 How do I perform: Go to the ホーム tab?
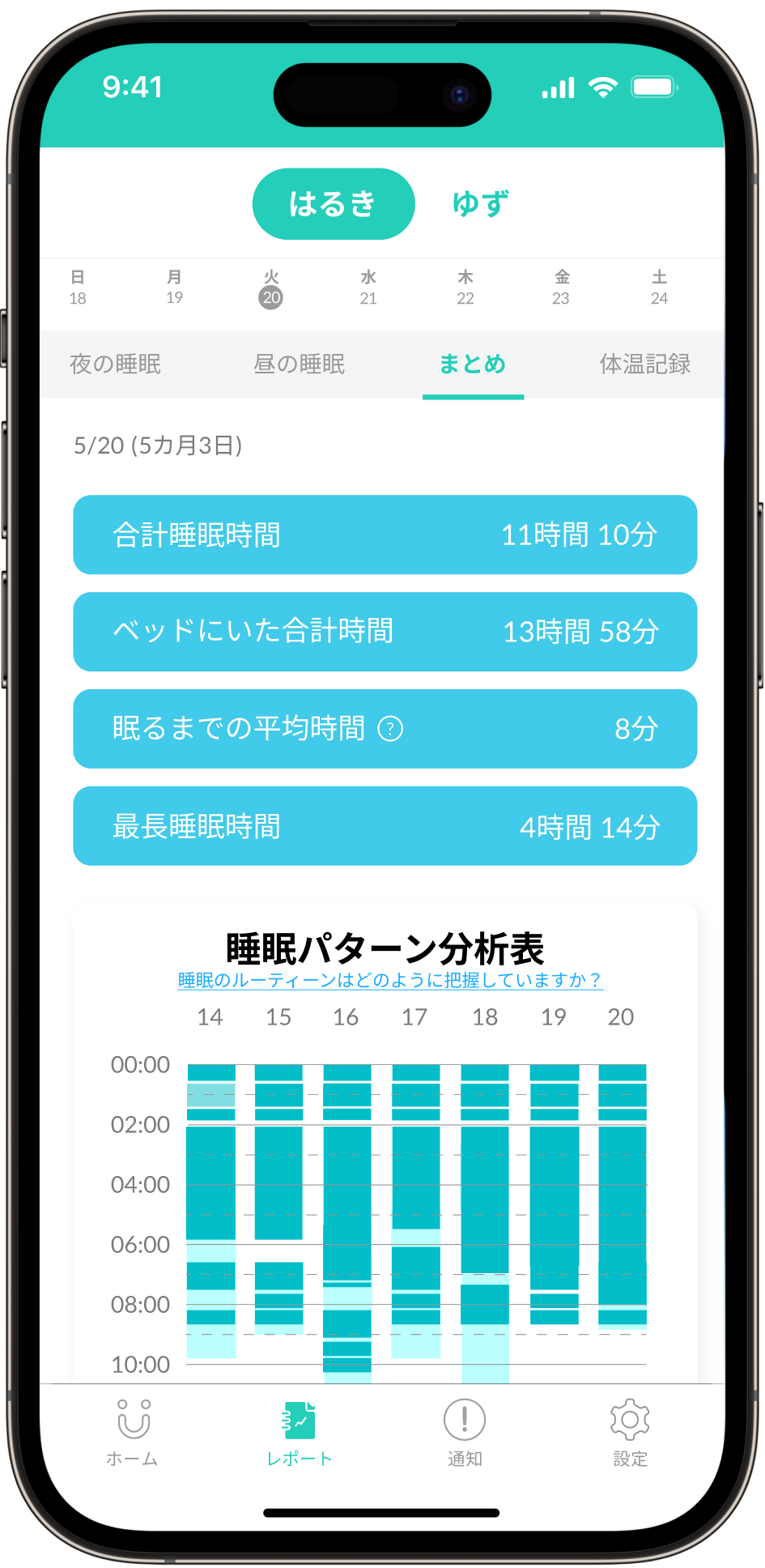click(x=133, y=1434)
